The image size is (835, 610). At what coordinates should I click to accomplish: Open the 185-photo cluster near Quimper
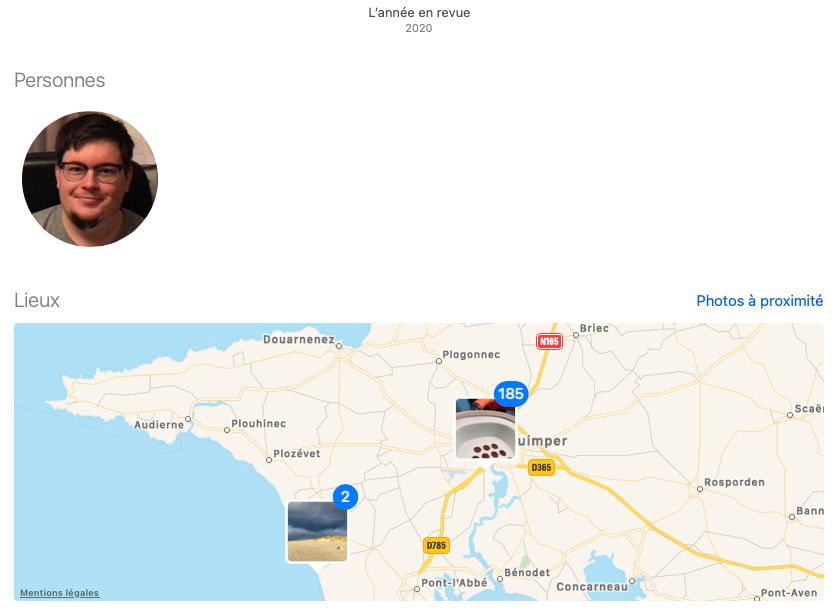click(x=486, y=428)
